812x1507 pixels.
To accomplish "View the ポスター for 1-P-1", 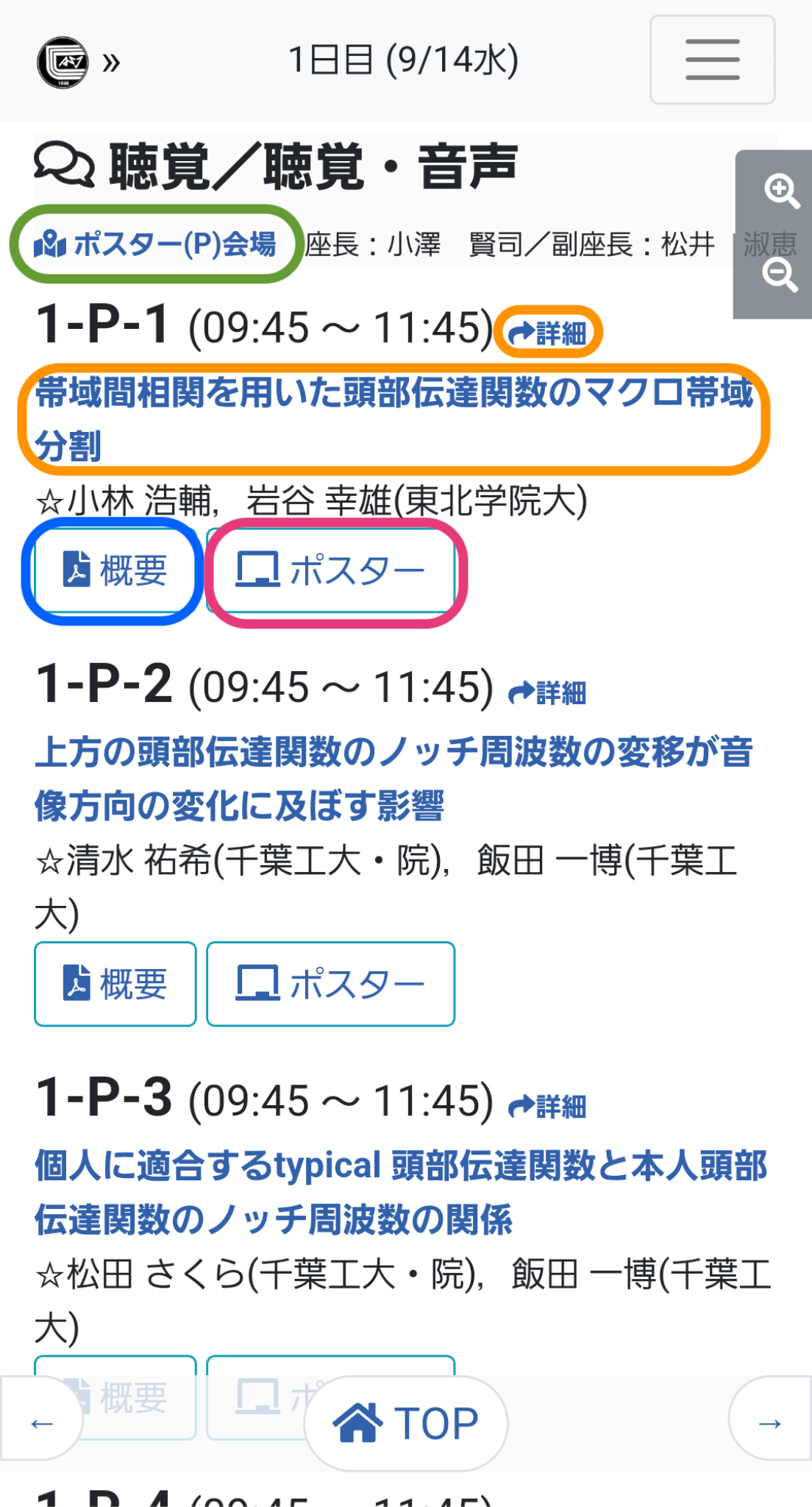I will point(331,570).
